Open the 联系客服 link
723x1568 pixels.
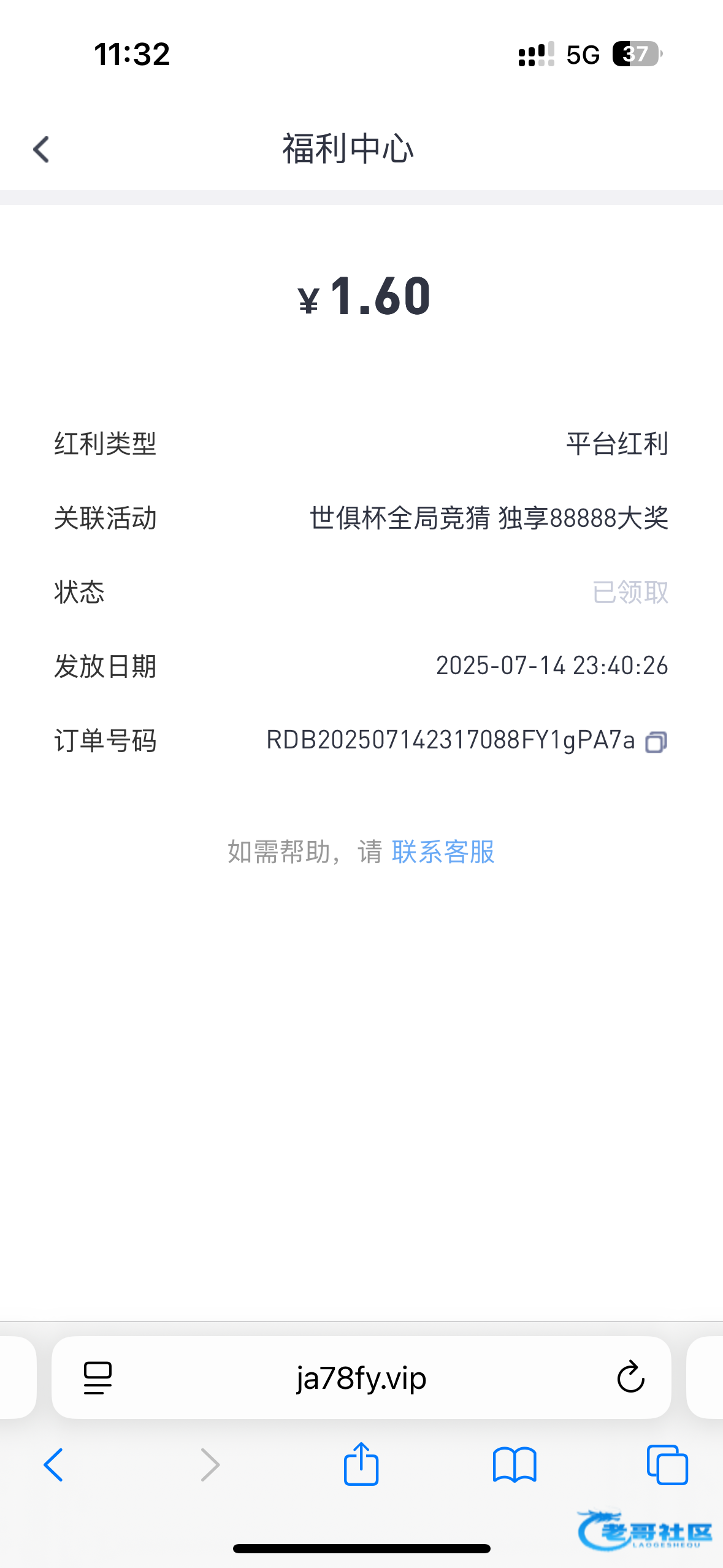443,851
